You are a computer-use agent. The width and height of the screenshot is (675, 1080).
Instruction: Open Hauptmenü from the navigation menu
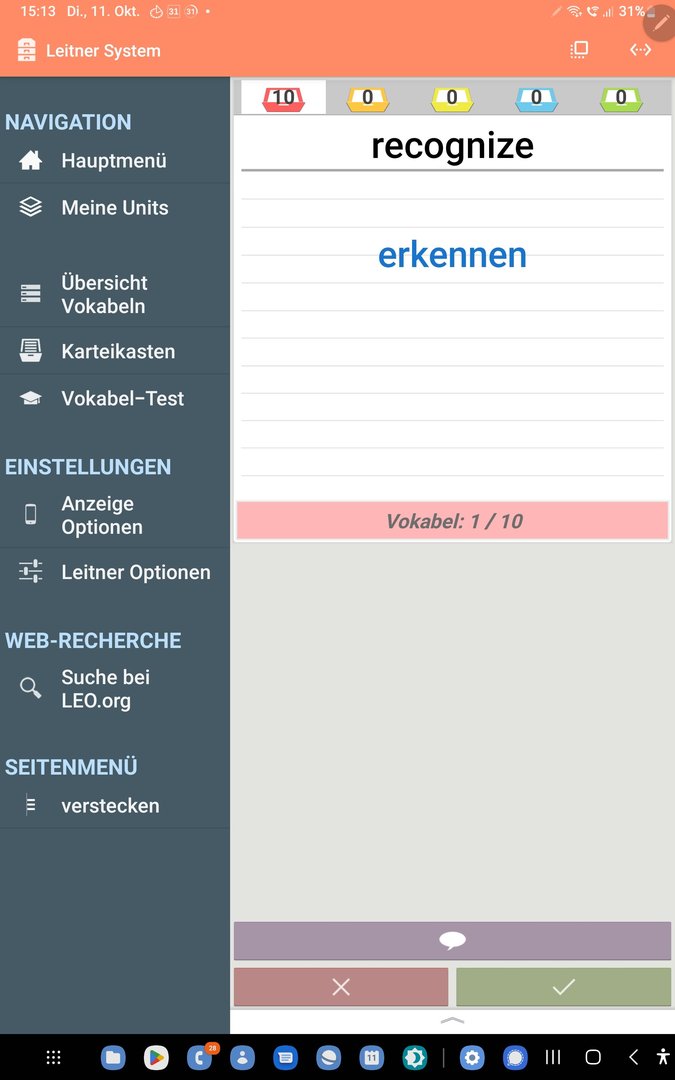pos(113,161)
